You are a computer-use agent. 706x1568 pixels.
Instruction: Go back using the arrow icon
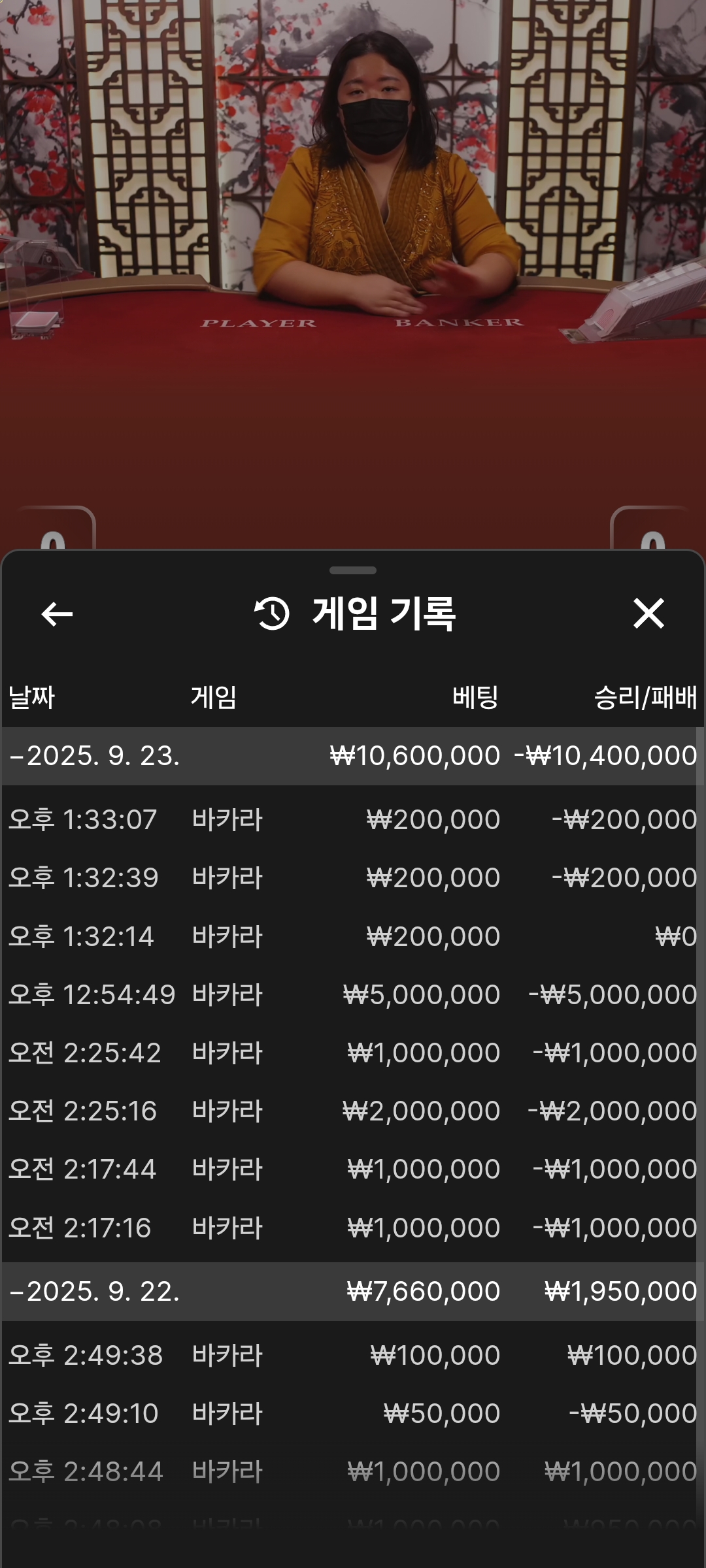(x=57, y=614)
